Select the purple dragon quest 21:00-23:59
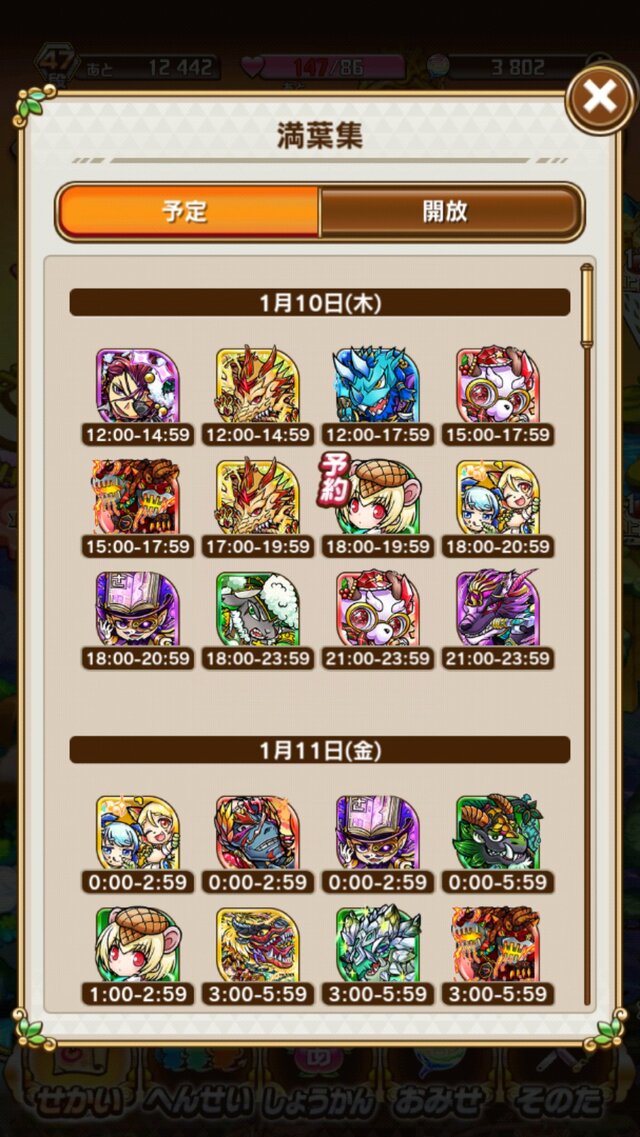Image resolution: width=640 pixels, height=1137 pixels. tap(497, 610)
